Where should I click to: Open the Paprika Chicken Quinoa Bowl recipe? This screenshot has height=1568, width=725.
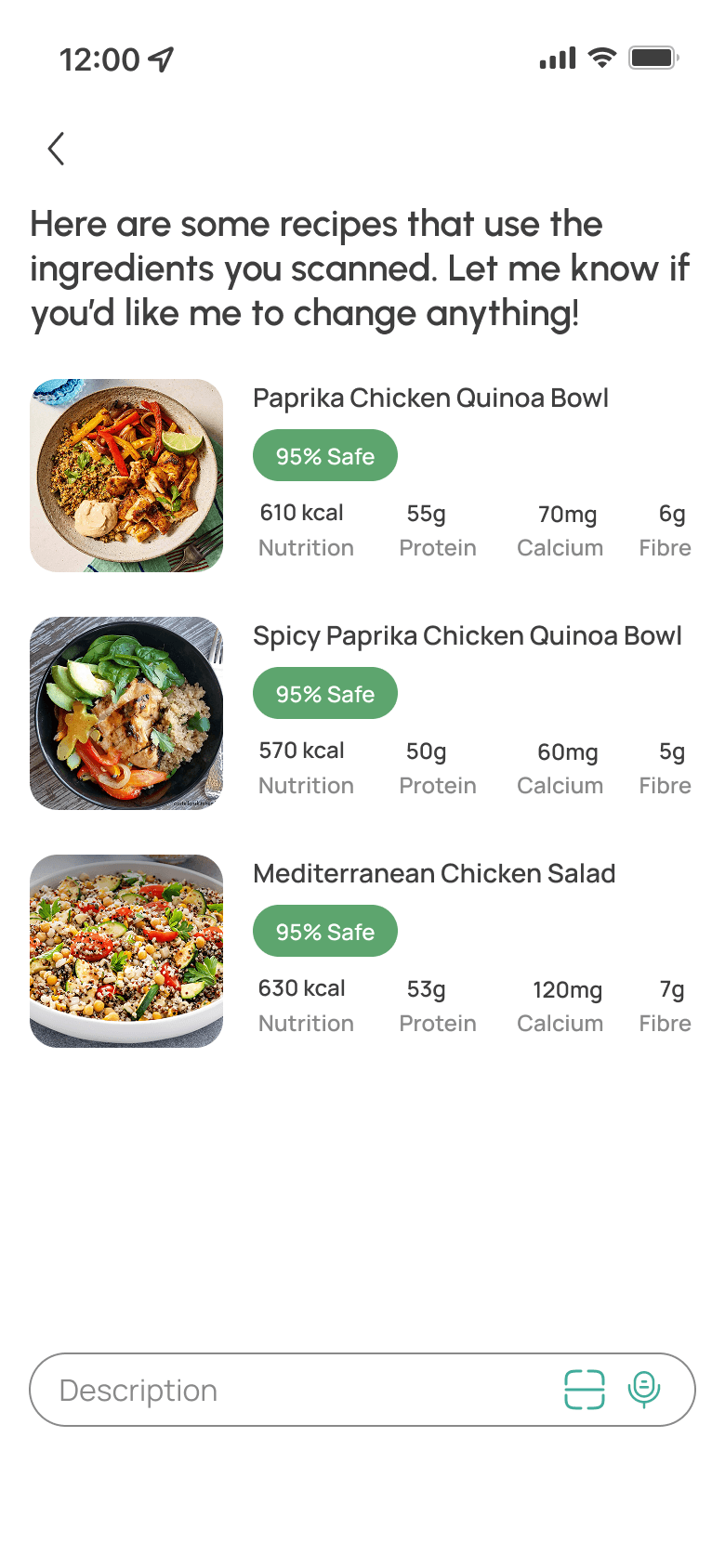click(430, 399)
